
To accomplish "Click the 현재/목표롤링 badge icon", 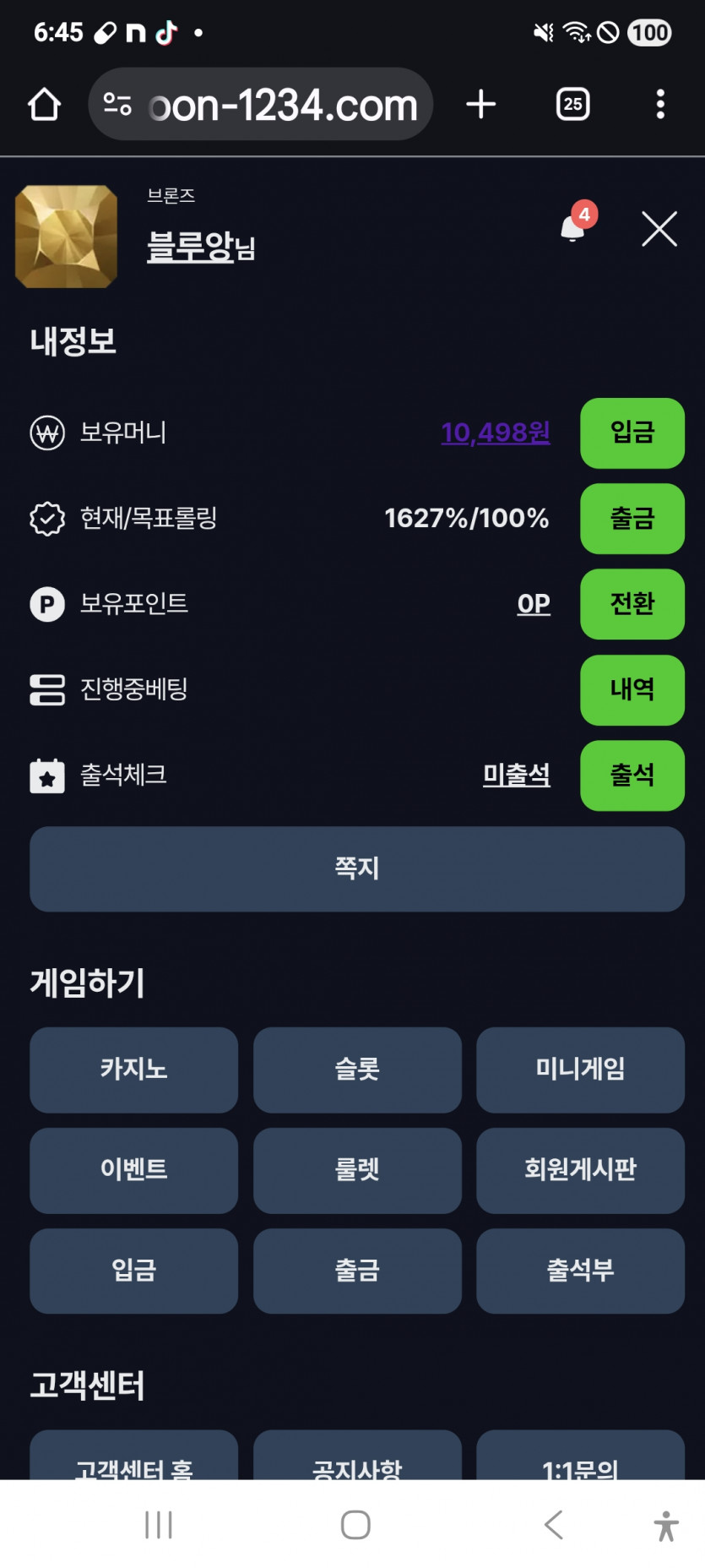I will point(46,519).
